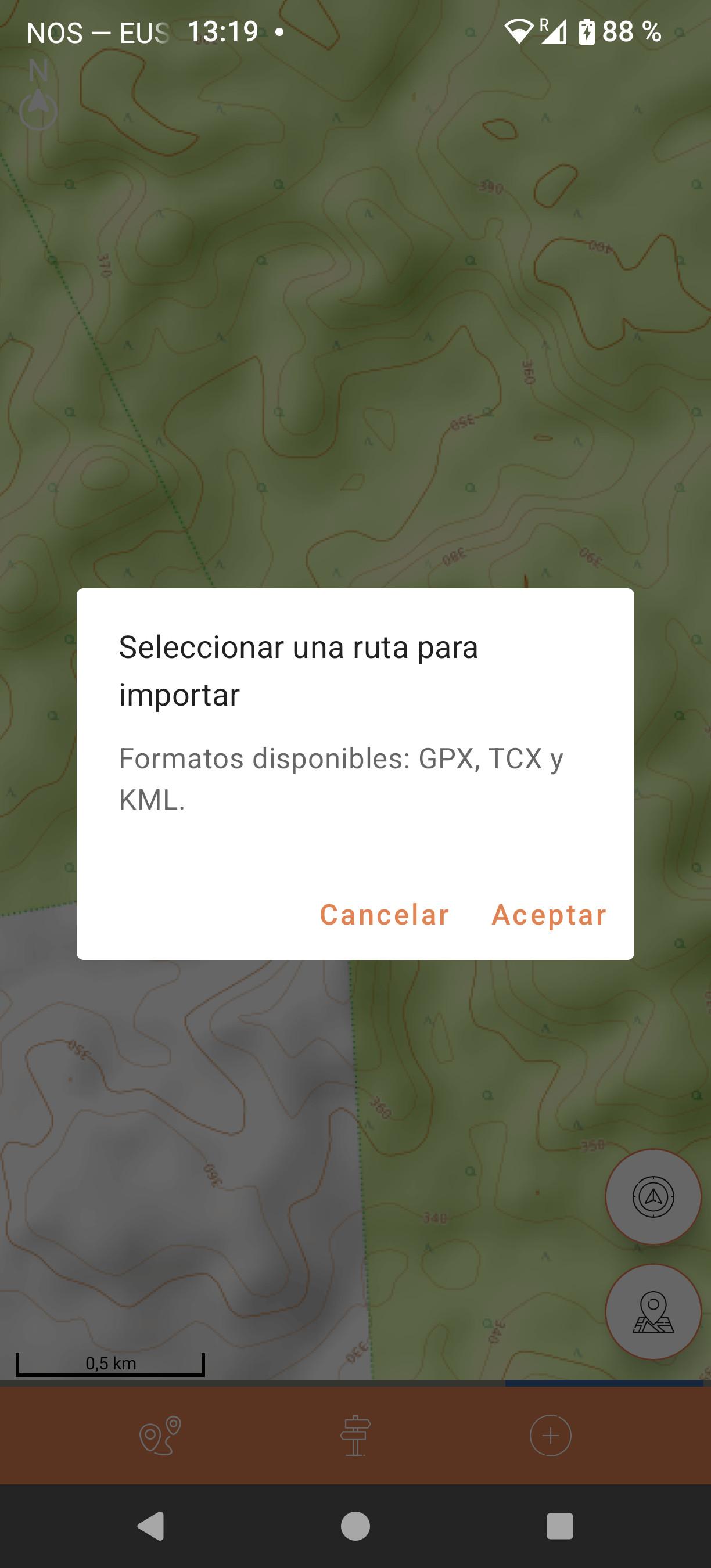Tap Aceptar to choose a route file
This screenshot has height=1568, width=711.
pos(548,915)
